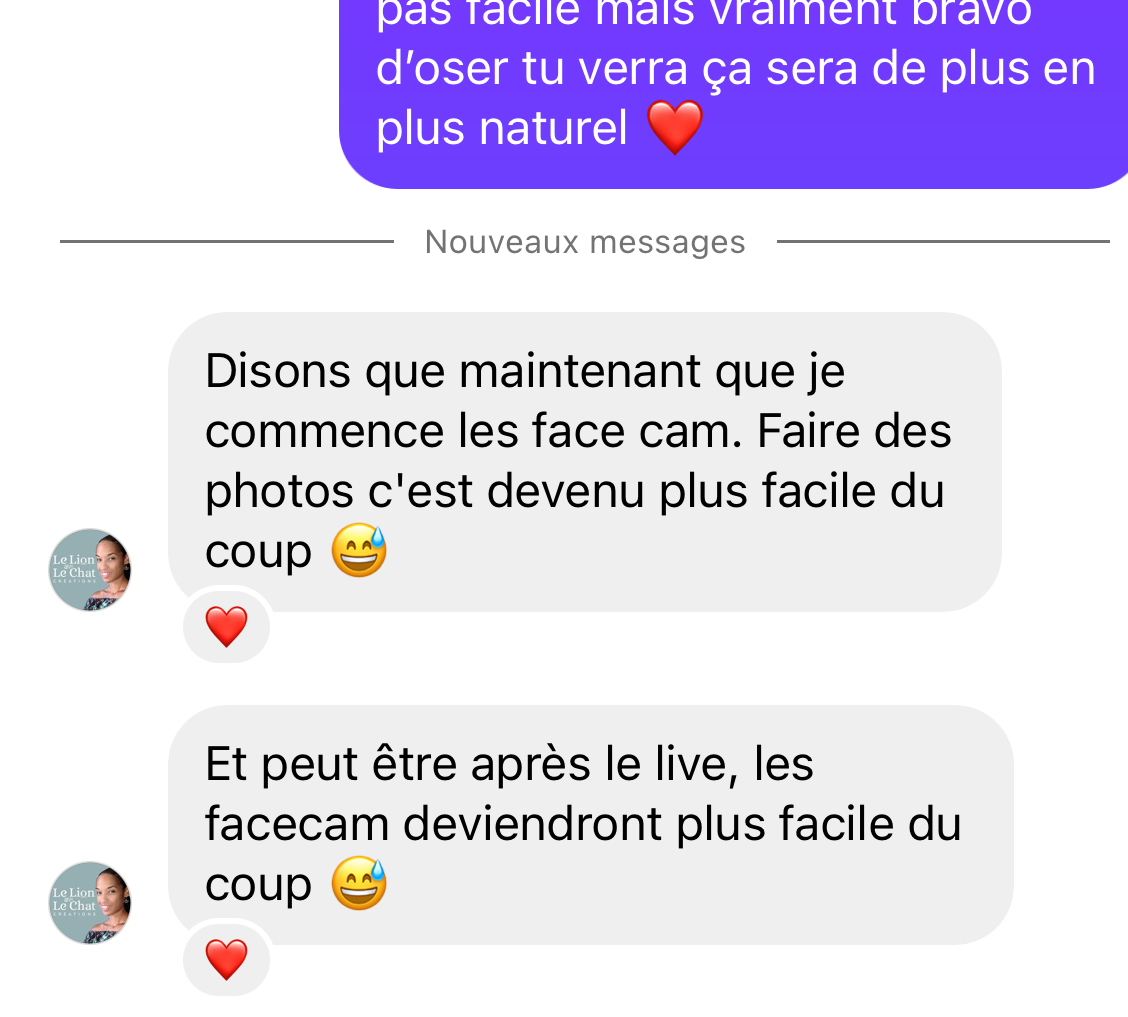Open sender's avatar beside the "Faire des photos" message

coord(90,570)
